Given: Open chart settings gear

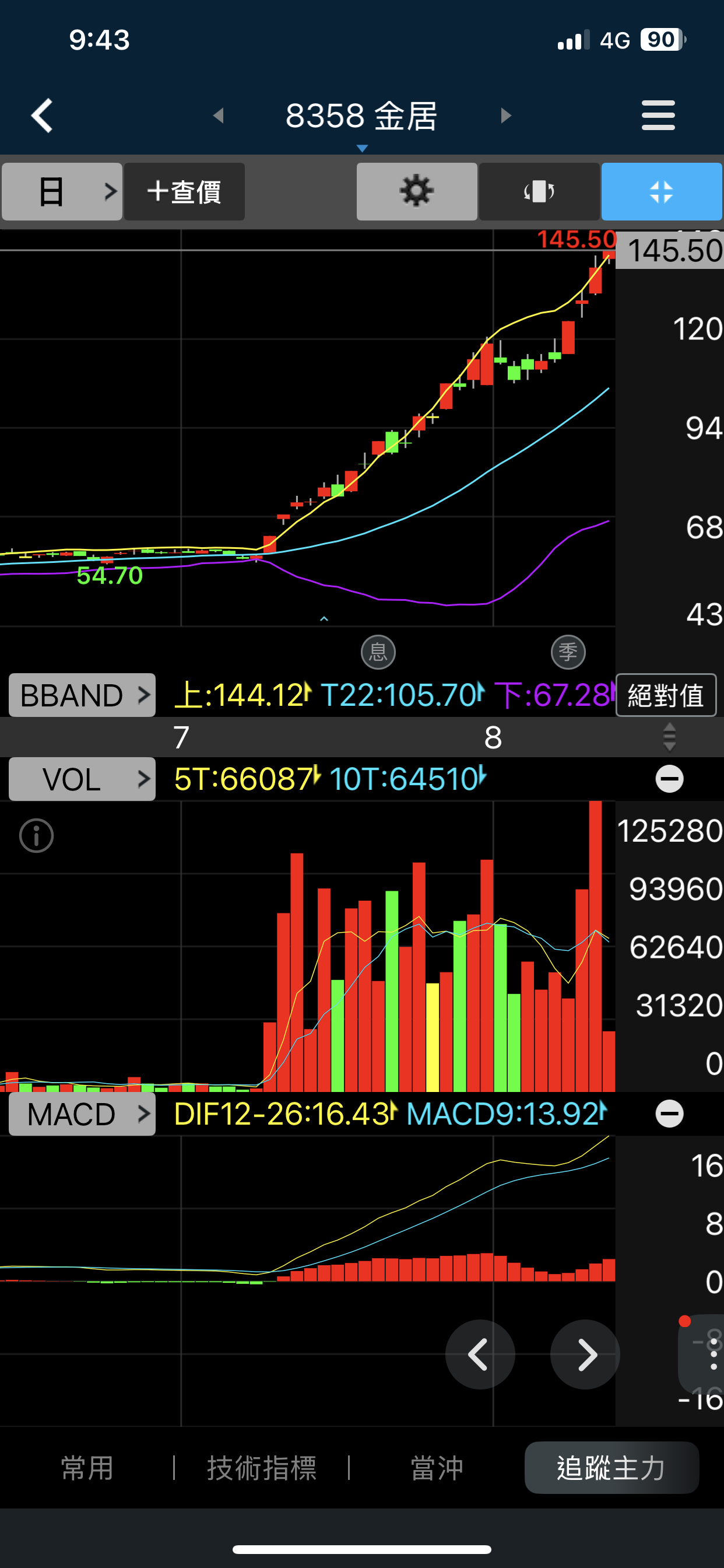Looking at the screenshot, I should click(417, 192).
